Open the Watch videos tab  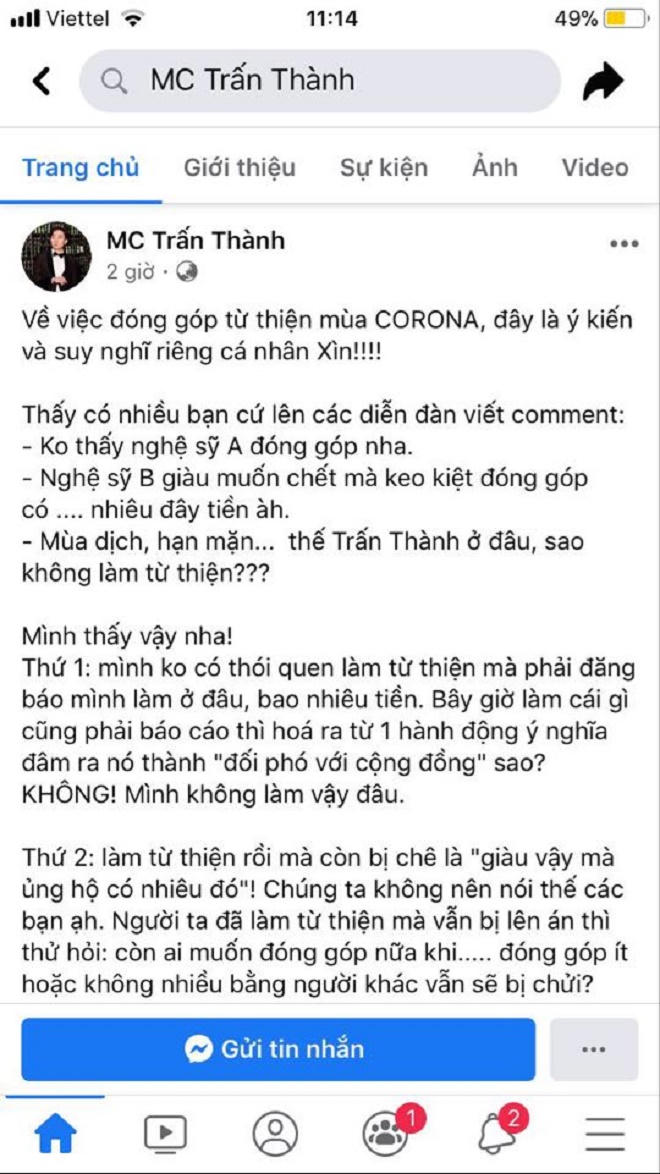pos(165,1133)
